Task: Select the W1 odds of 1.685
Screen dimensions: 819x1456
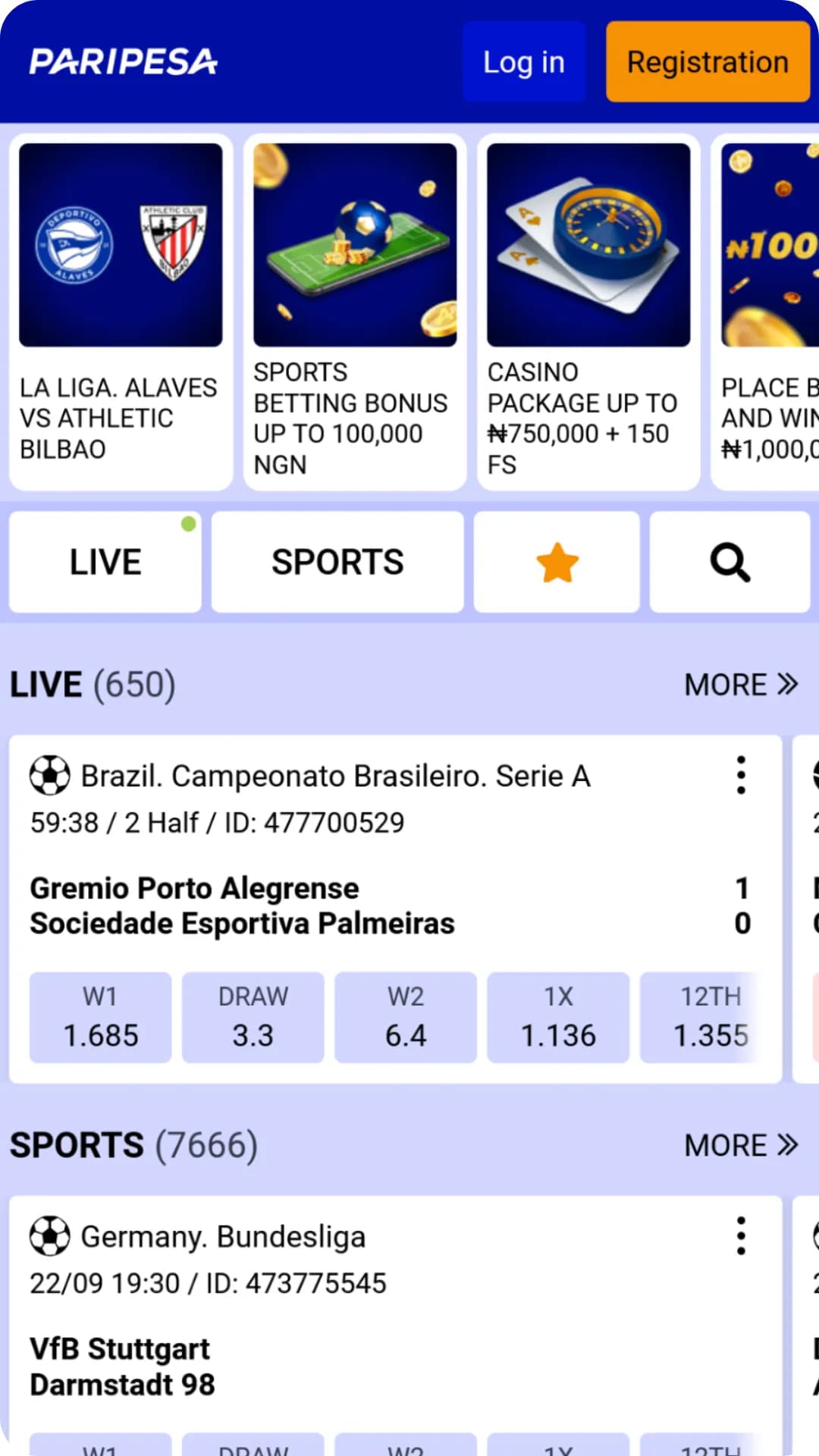Action: point(100,1017)
